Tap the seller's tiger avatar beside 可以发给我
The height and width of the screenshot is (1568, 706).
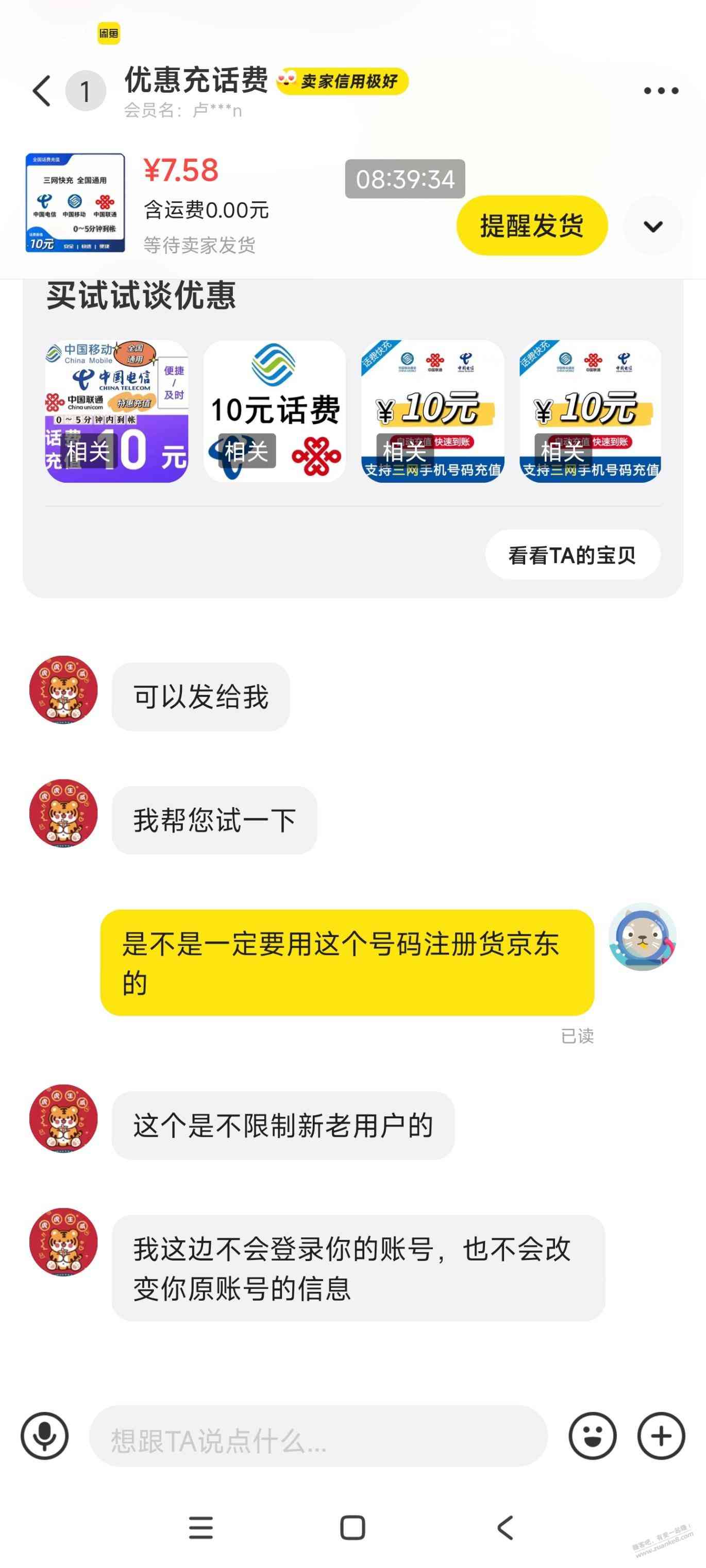tap(63, 690)
